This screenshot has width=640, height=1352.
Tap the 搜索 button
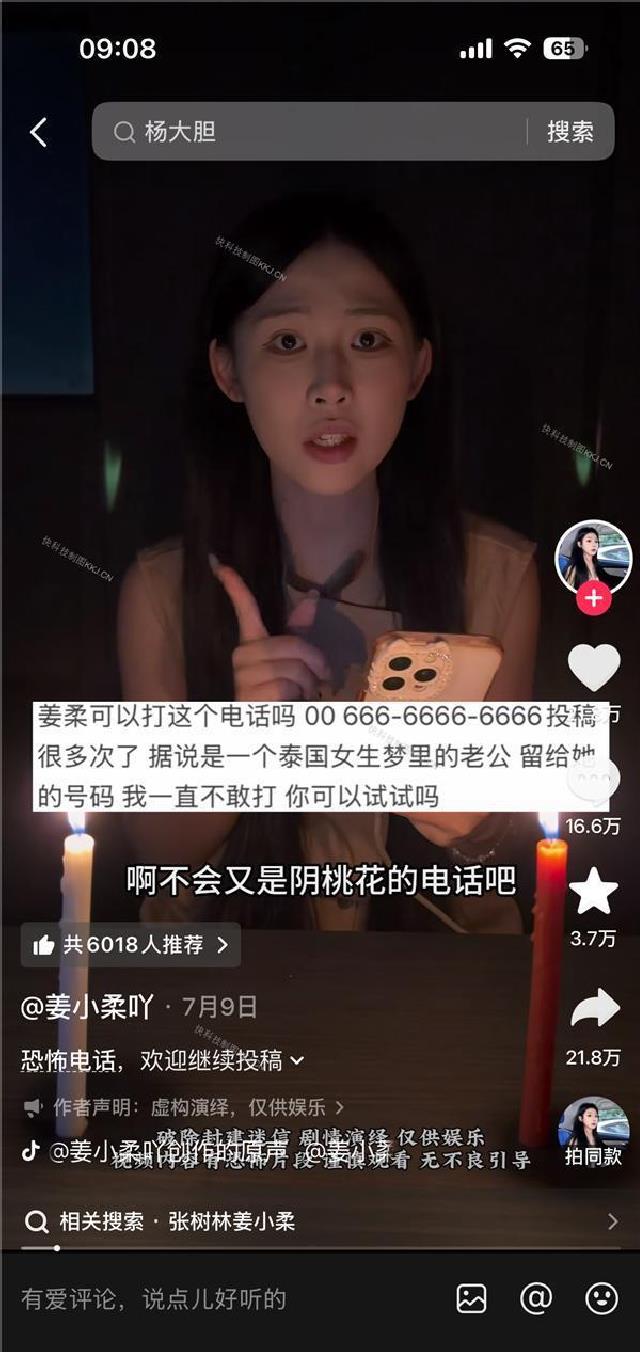click(570, 131)
